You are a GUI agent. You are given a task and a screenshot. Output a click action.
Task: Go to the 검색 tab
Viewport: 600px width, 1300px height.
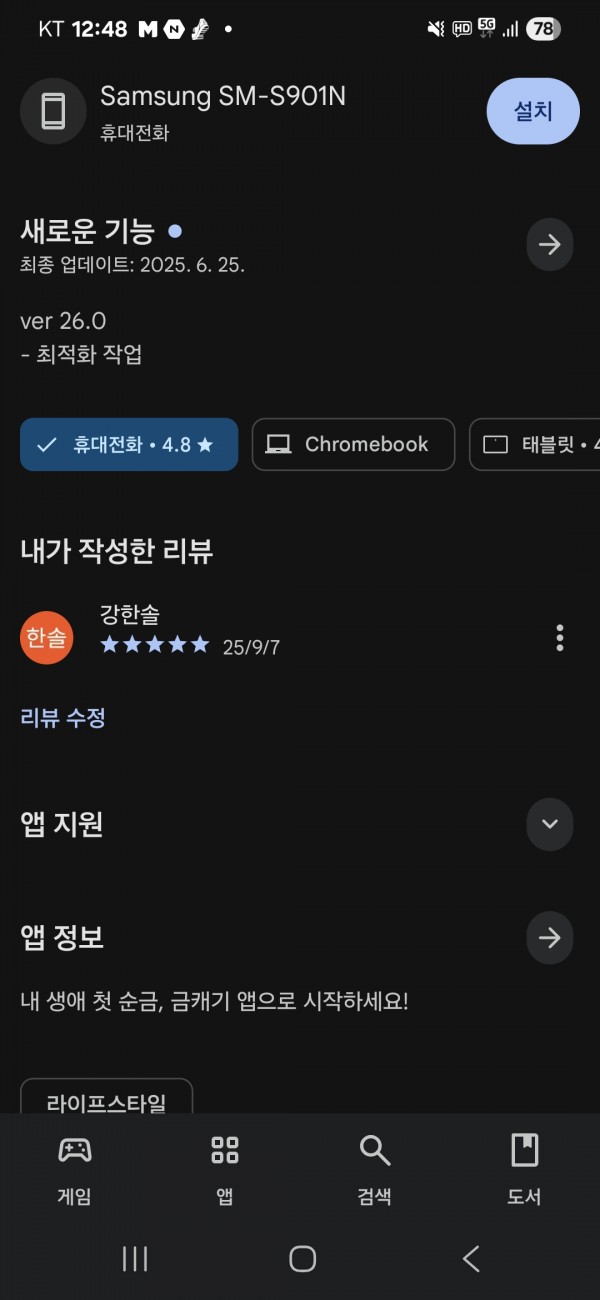[375, 1168]
